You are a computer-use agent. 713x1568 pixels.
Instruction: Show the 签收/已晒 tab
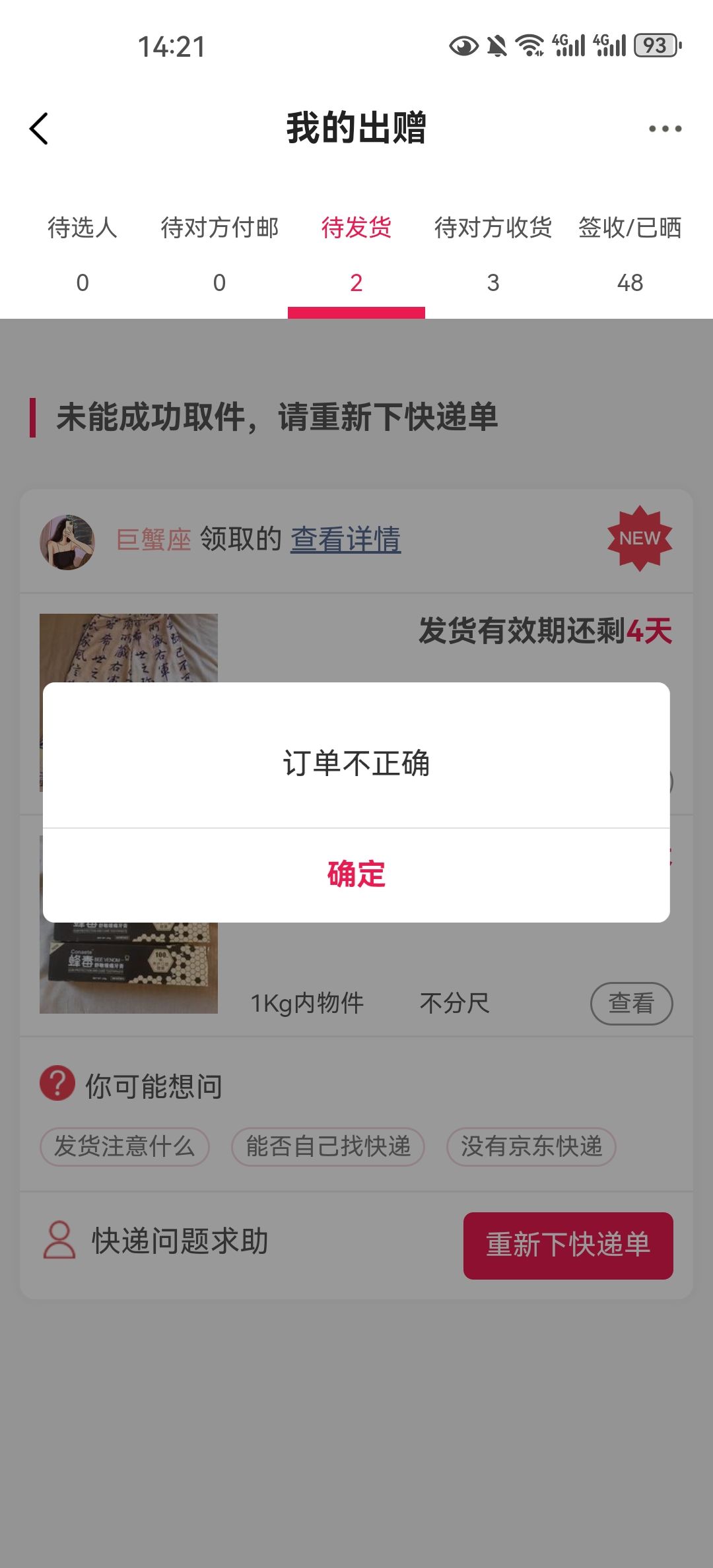[x=630, y=254]
